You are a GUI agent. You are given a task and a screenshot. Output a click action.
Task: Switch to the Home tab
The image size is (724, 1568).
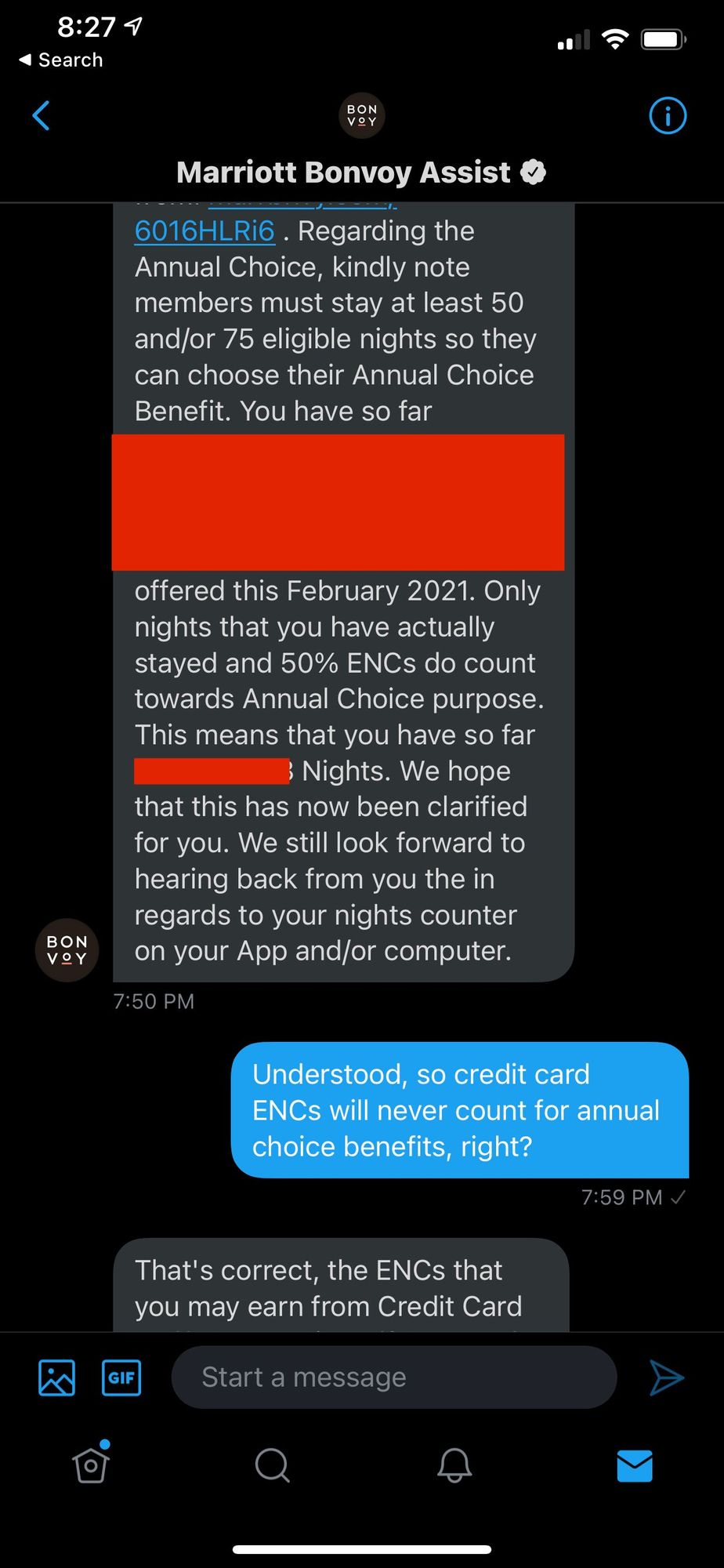coord(91,1465)
